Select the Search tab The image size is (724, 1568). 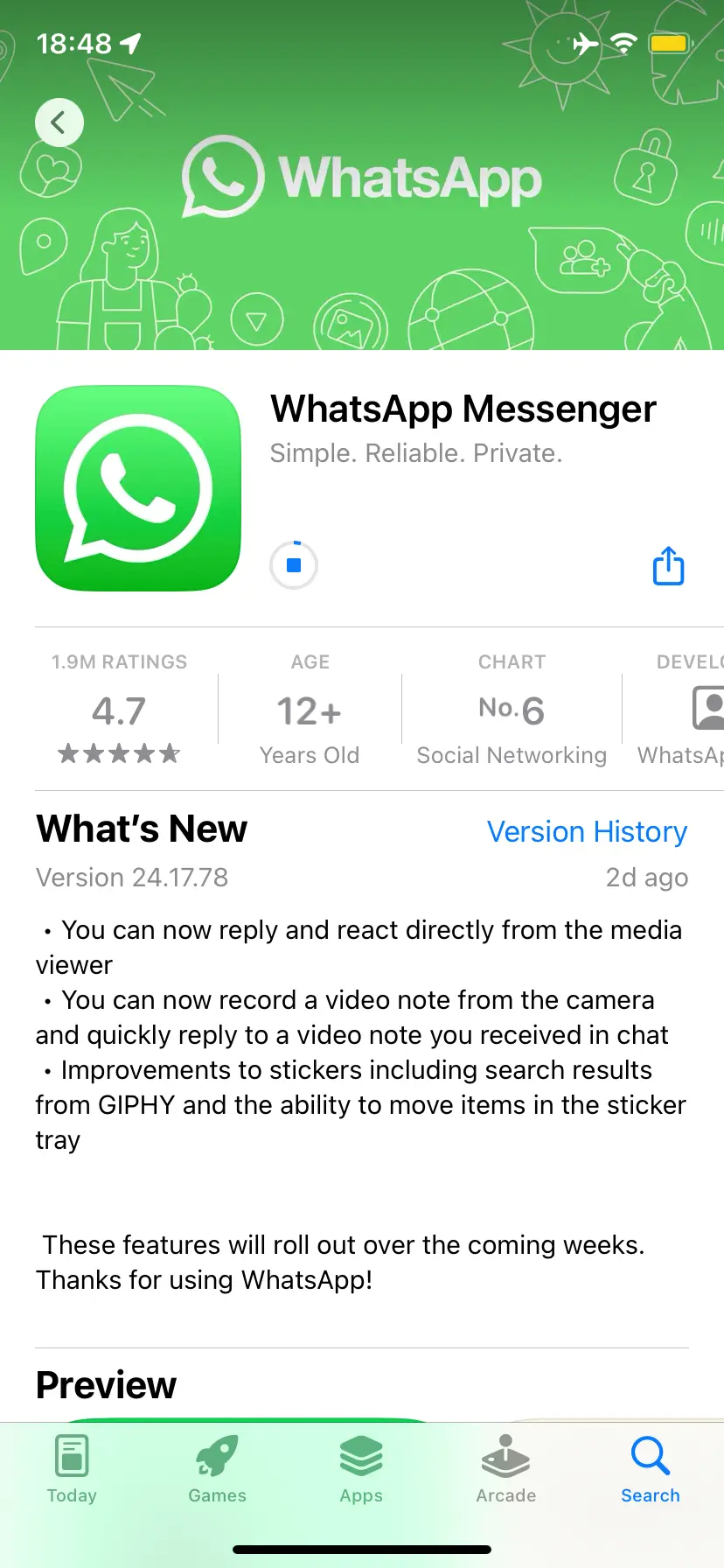(x=650, y=1470)
